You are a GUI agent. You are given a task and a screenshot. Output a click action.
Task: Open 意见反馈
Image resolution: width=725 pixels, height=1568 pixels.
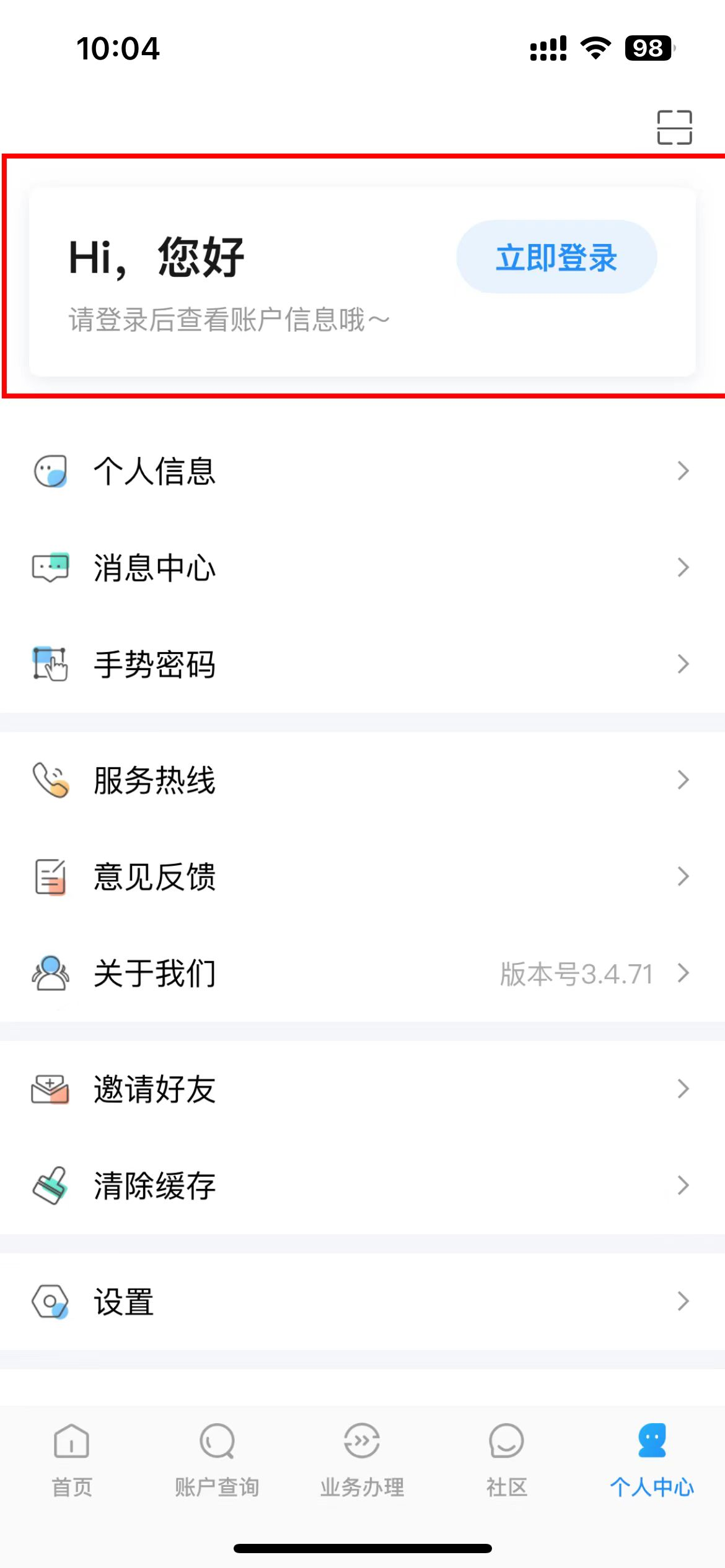(x=362, y=876)
